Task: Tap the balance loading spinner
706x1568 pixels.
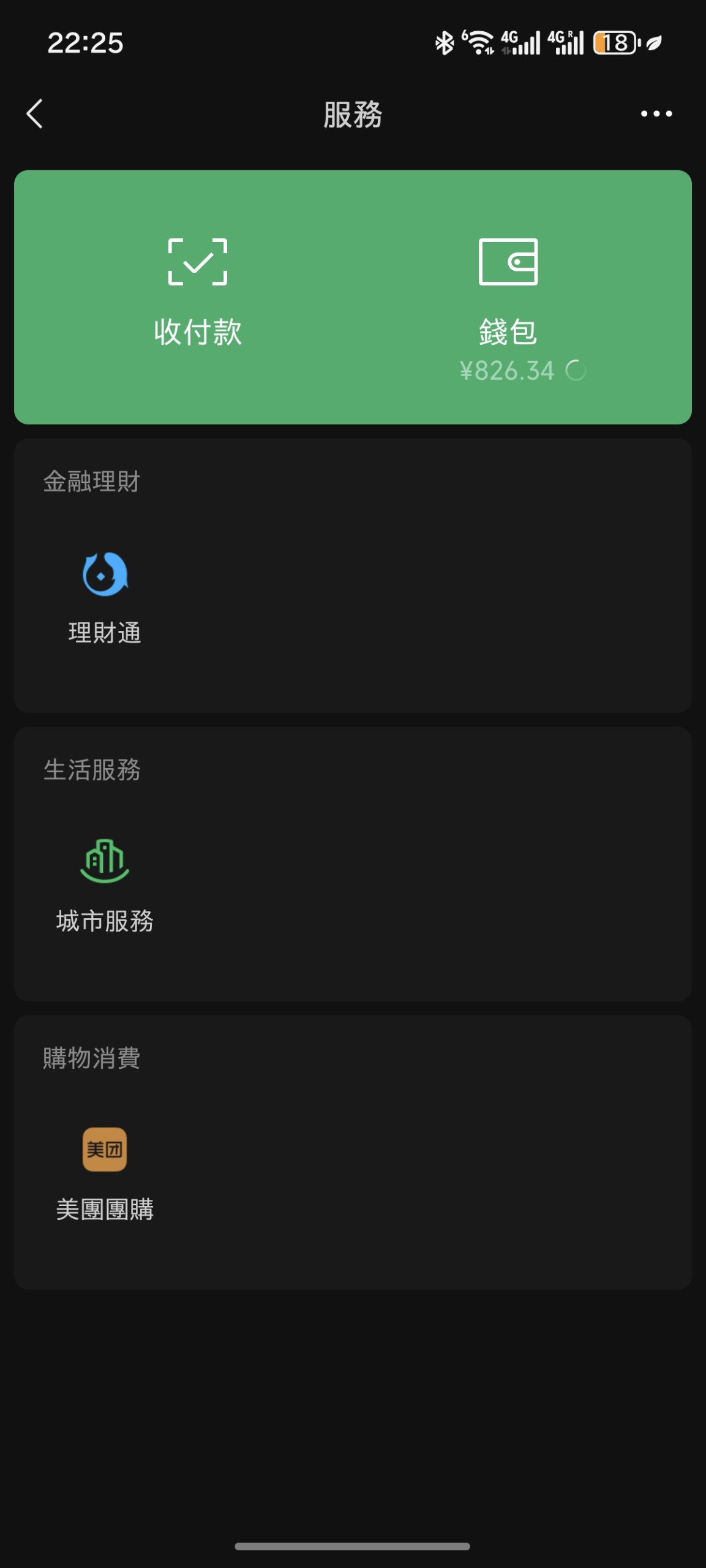Action: pos(577,371)
